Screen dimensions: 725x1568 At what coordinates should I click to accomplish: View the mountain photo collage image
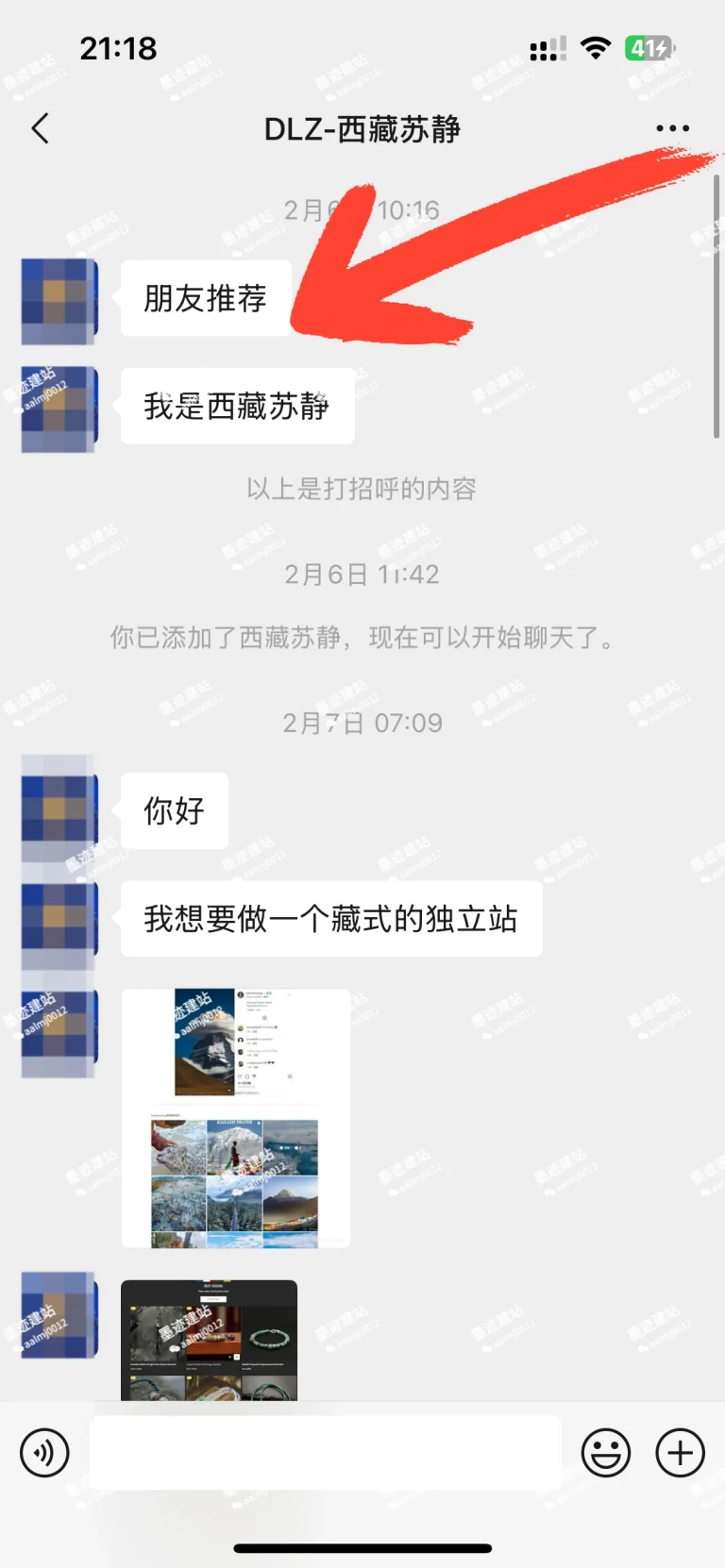pos(236,1118)
